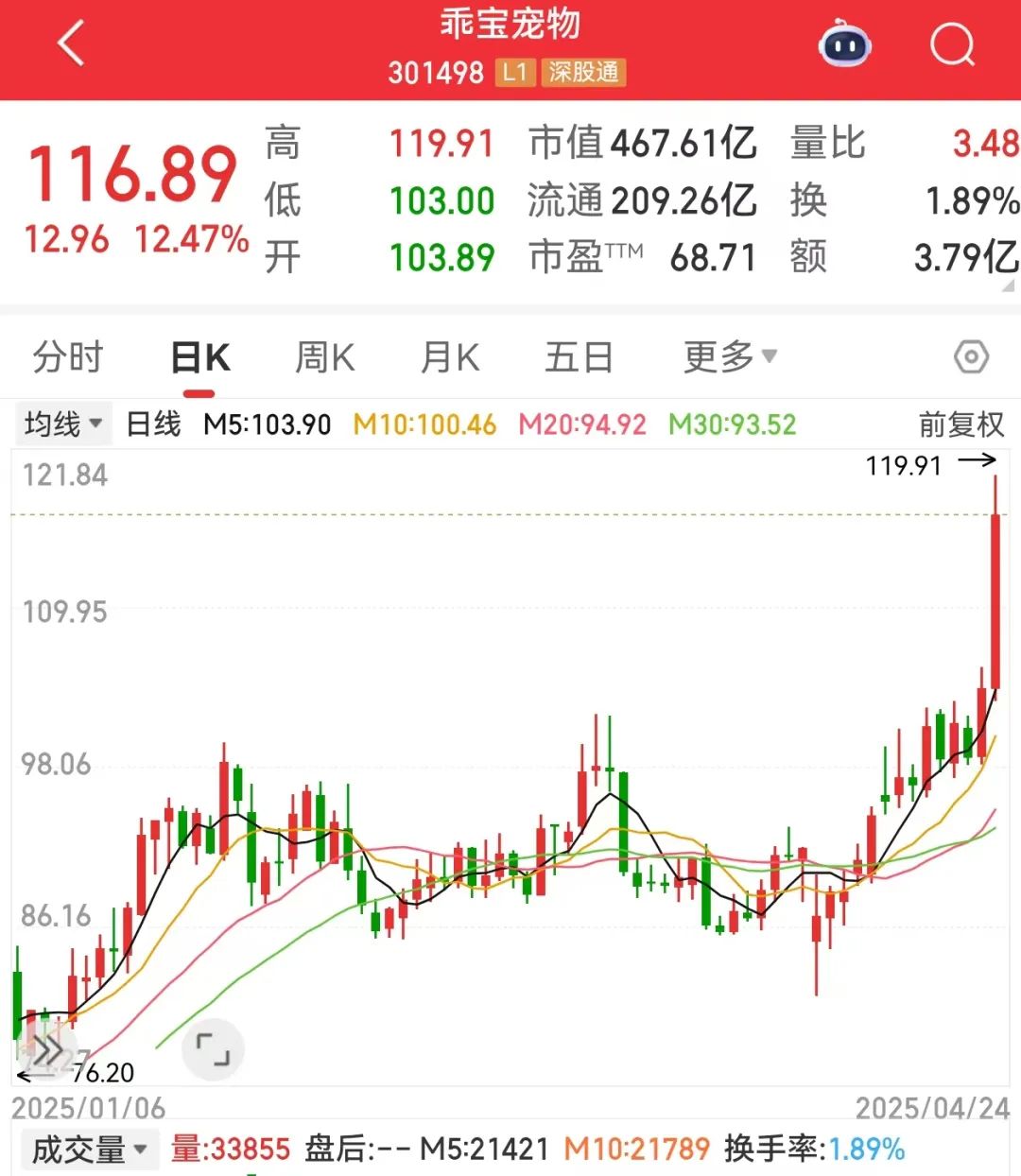The image size is (1021, 1176).
Task: Switch to the 周K weekly chart
Action: tap(324, 358)
